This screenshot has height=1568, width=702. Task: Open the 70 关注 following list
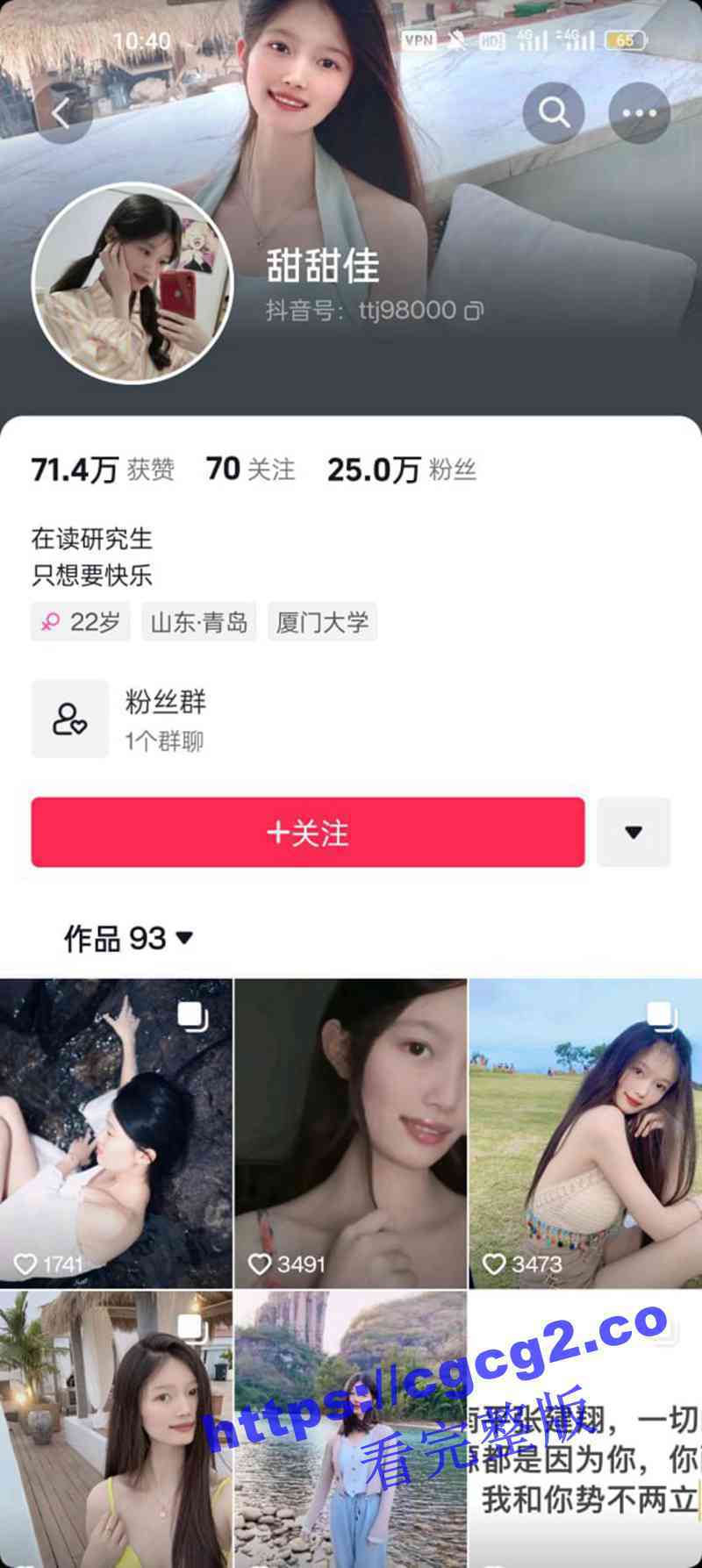point(251,469)
